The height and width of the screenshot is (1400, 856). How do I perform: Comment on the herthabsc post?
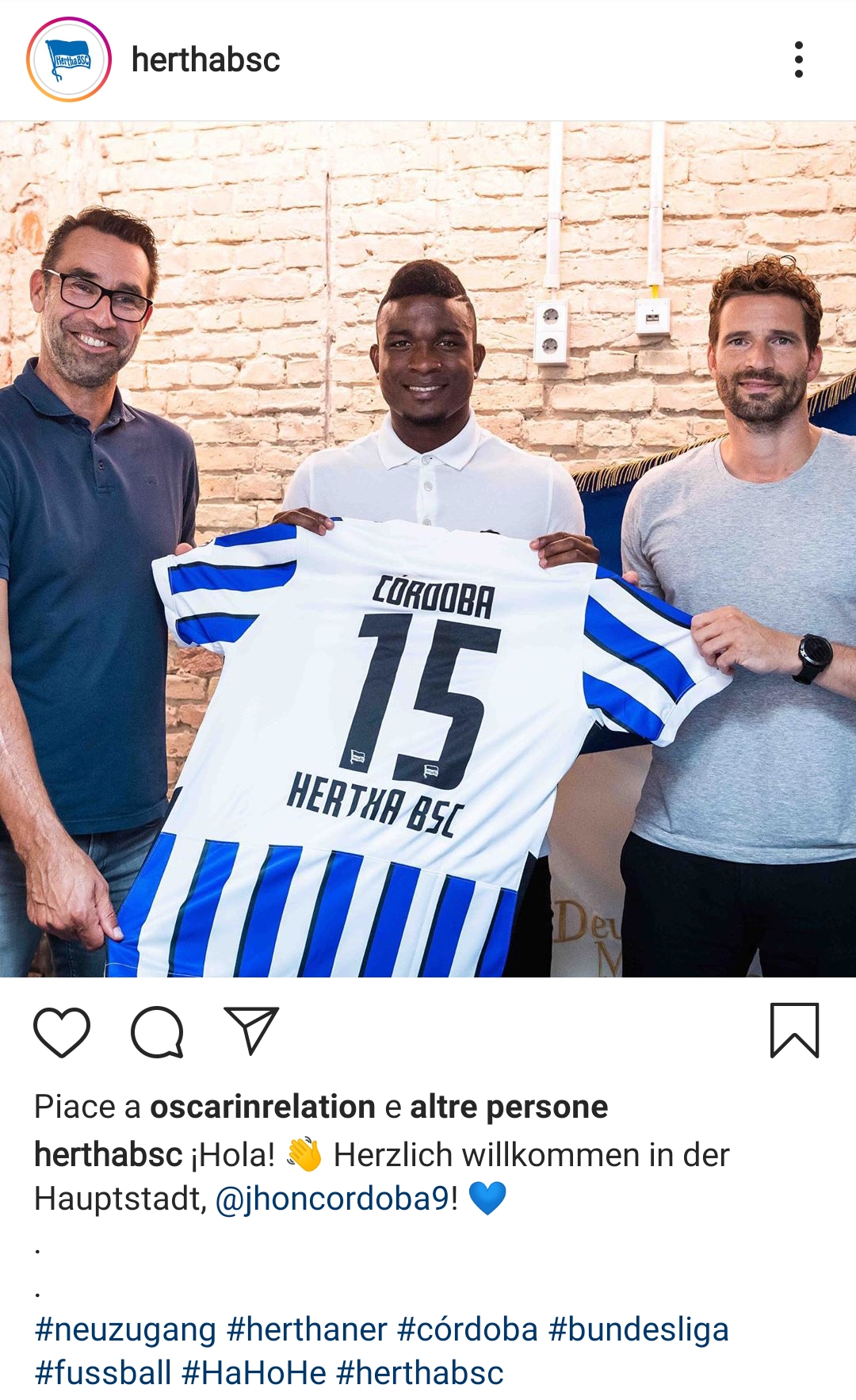tap(157, 1032)
